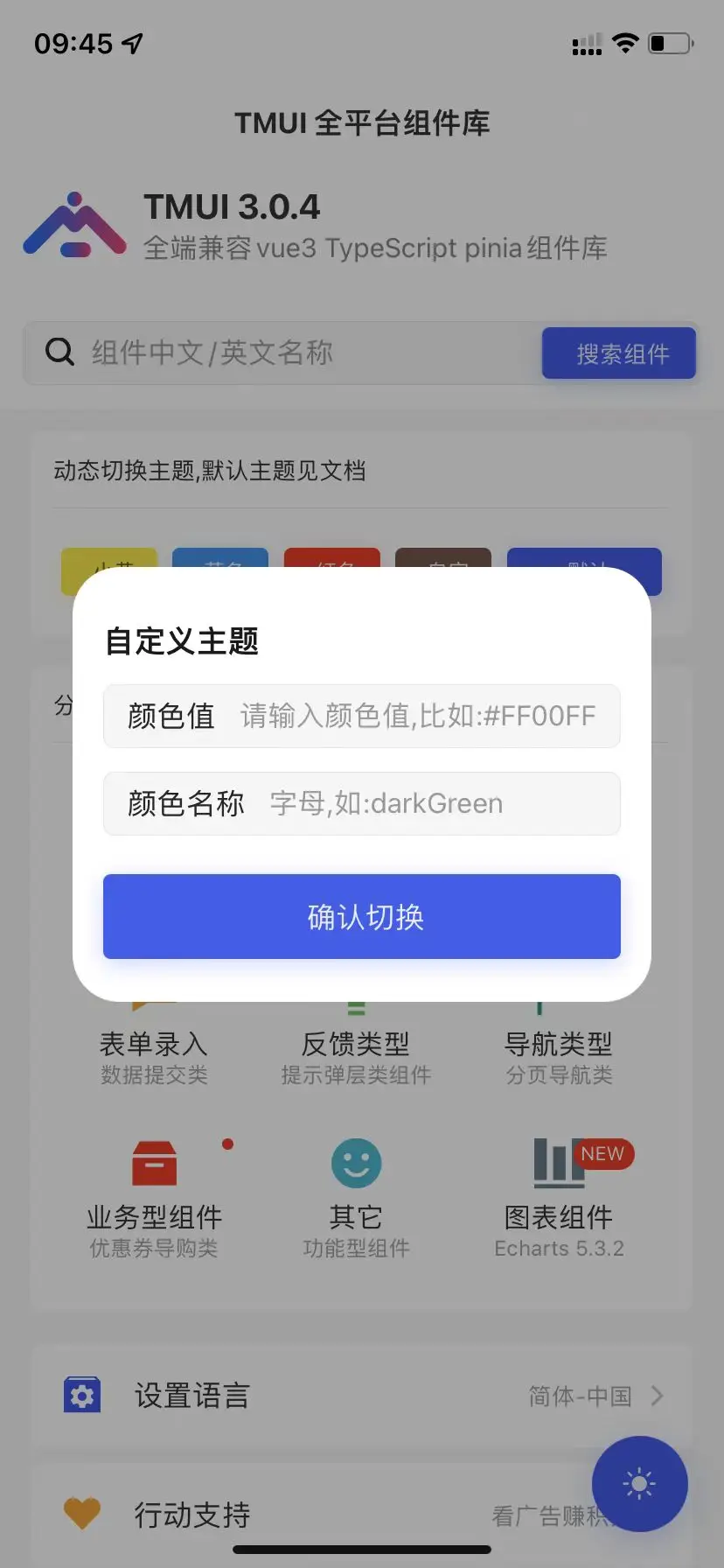The image size is (724, 1568).
Task: Toggle the floating light mode sun button
Action: point(639,1483)
